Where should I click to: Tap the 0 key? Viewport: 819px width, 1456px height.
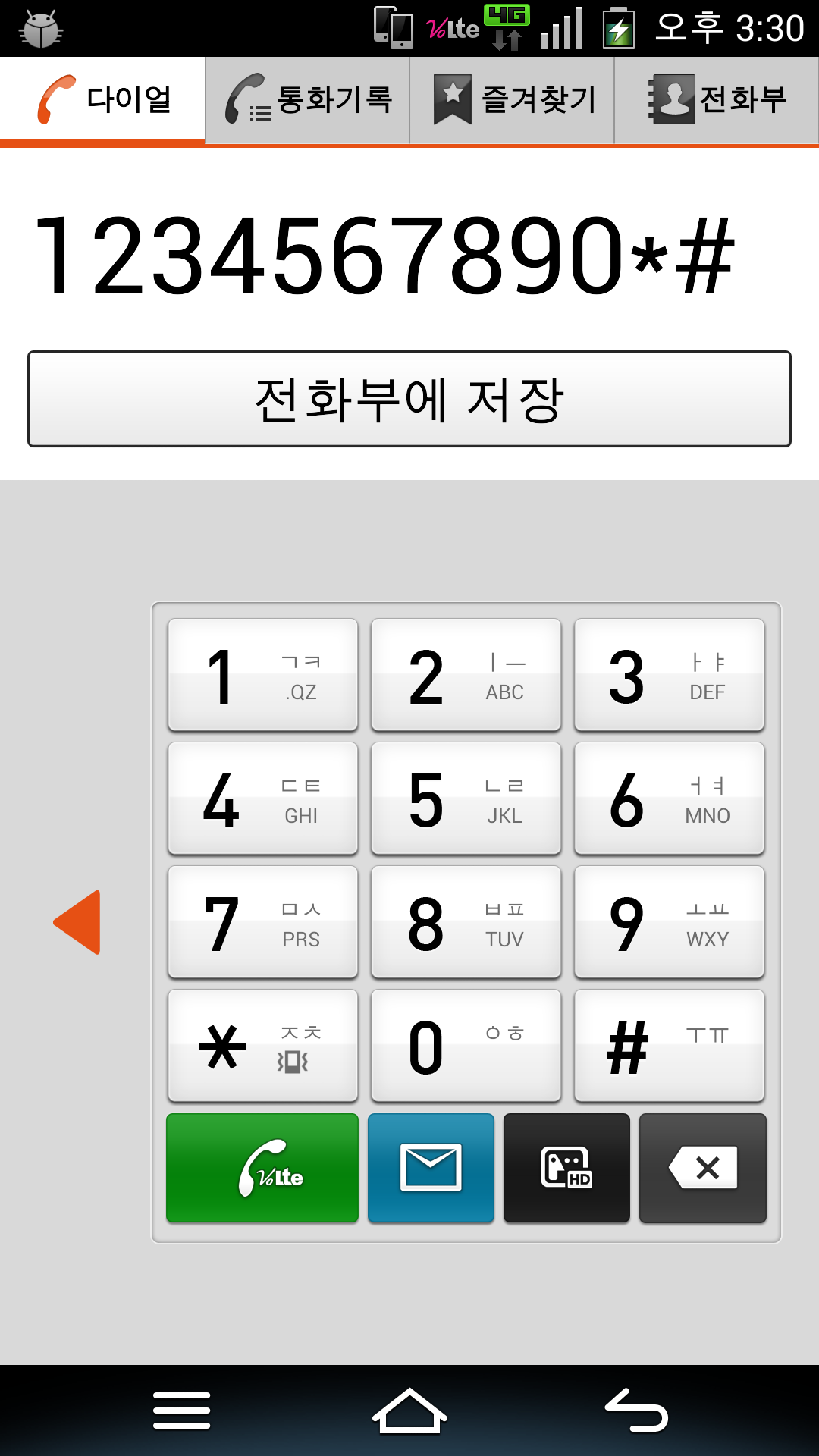pyautogui.click(x=466, y=1046)
